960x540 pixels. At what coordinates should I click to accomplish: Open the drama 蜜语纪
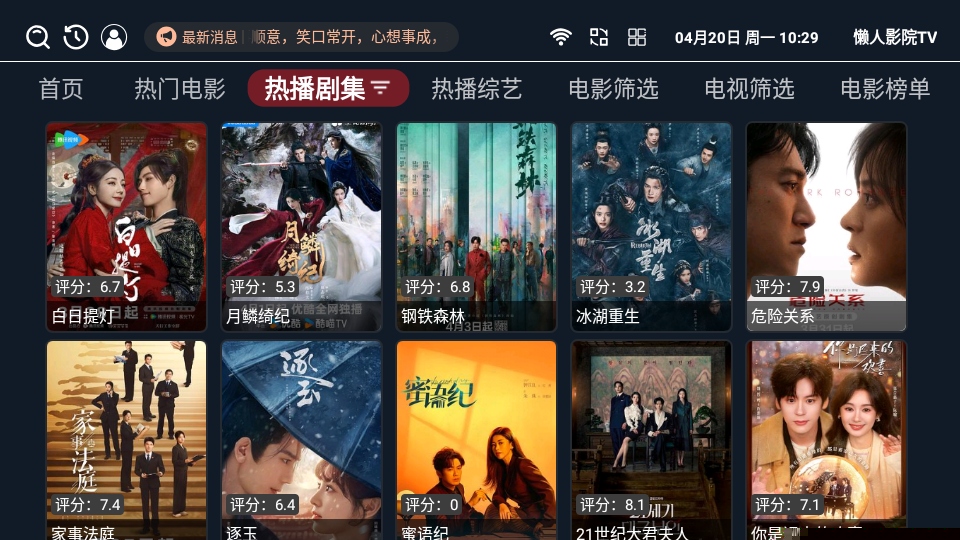pos(477,440)
